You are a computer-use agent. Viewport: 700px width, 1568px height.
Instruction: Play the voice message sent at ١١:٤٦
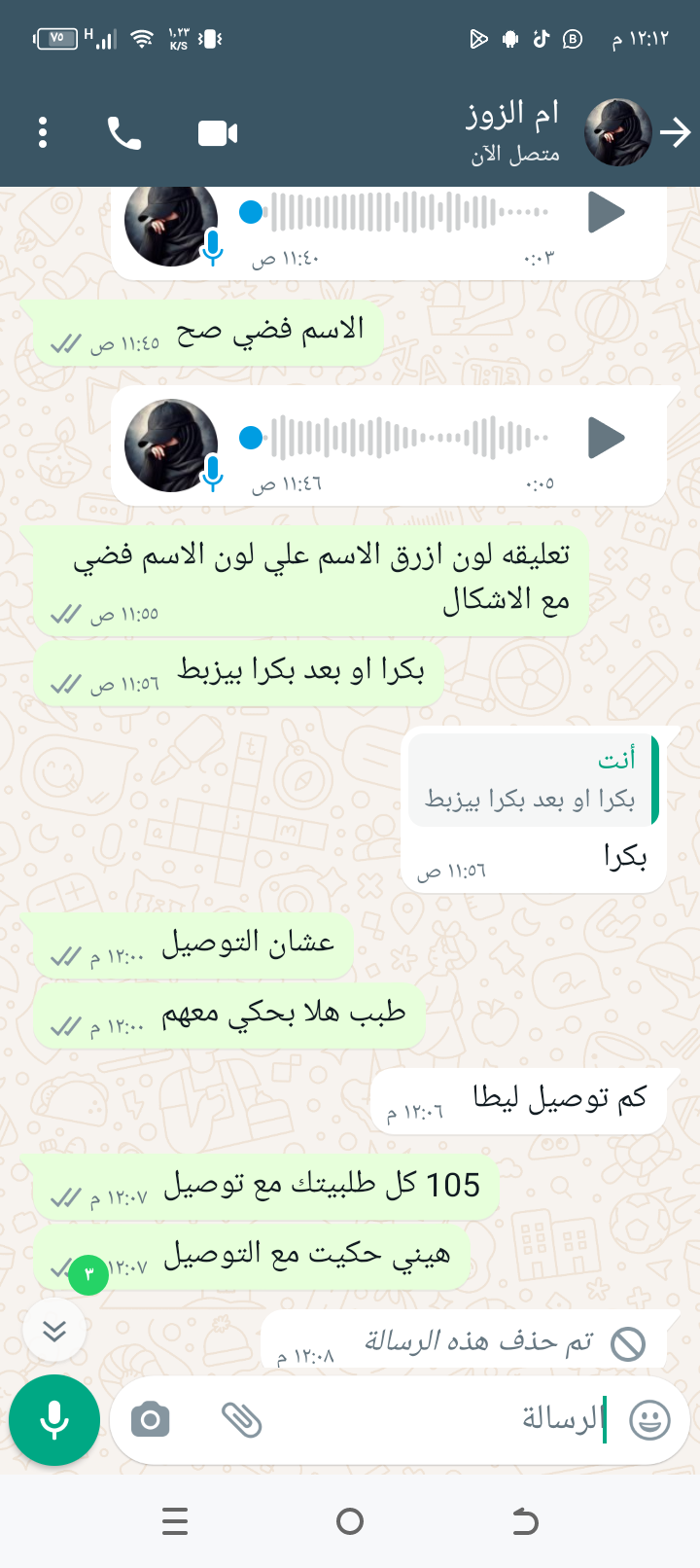(x=606, y=438)
